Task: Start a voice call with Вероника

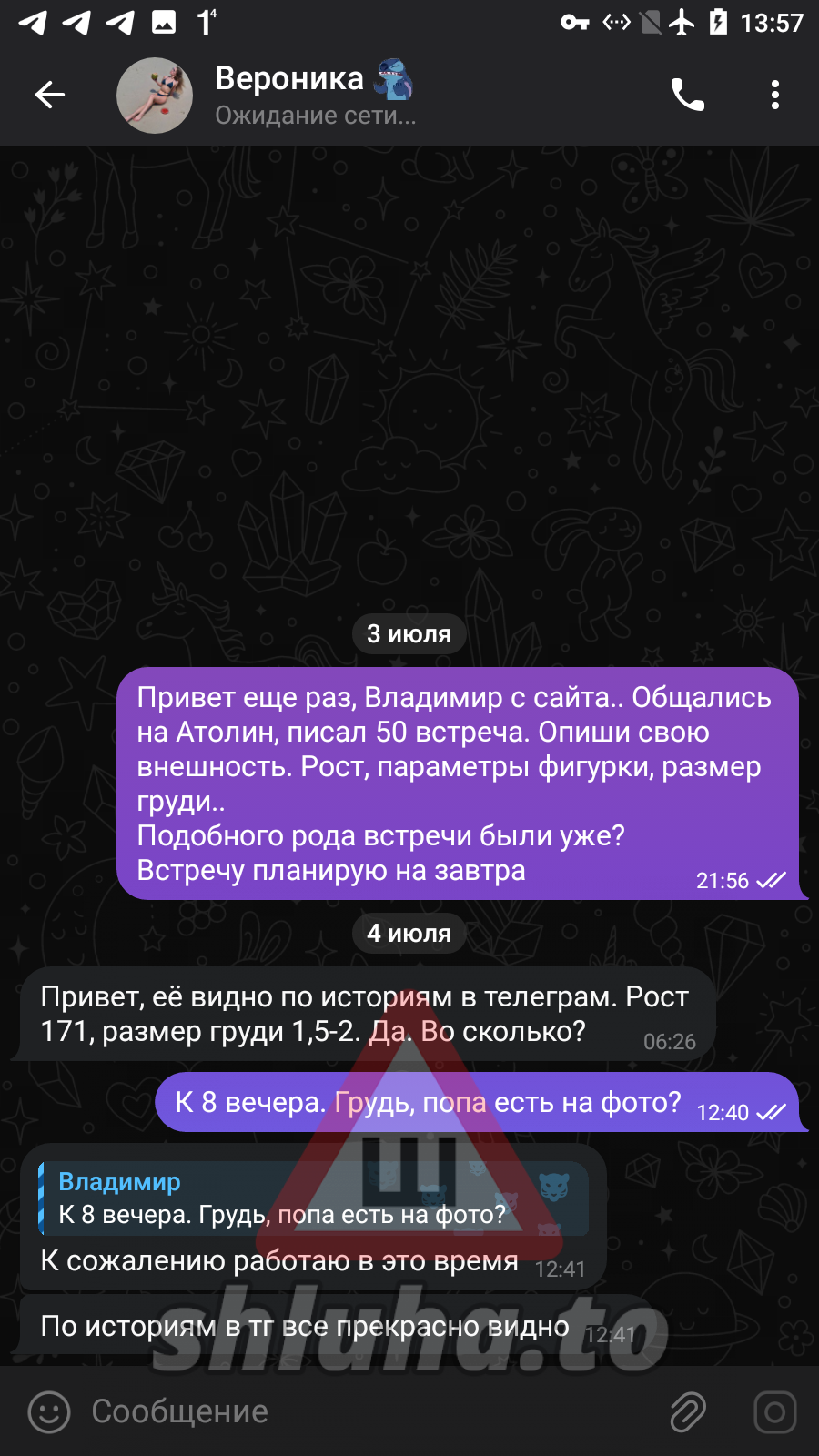Action: pos(687,95)
